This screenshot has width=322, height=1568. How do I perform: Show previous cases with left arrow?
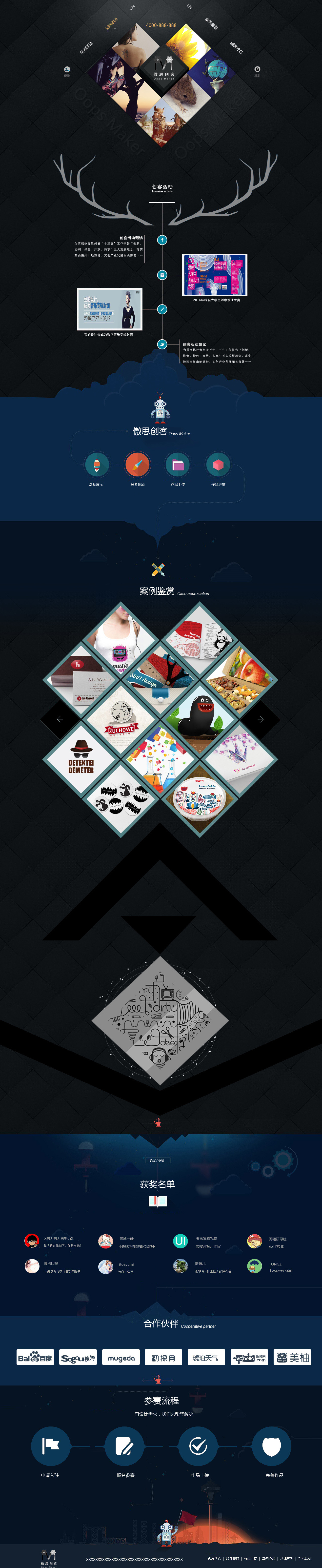point(60,719)
